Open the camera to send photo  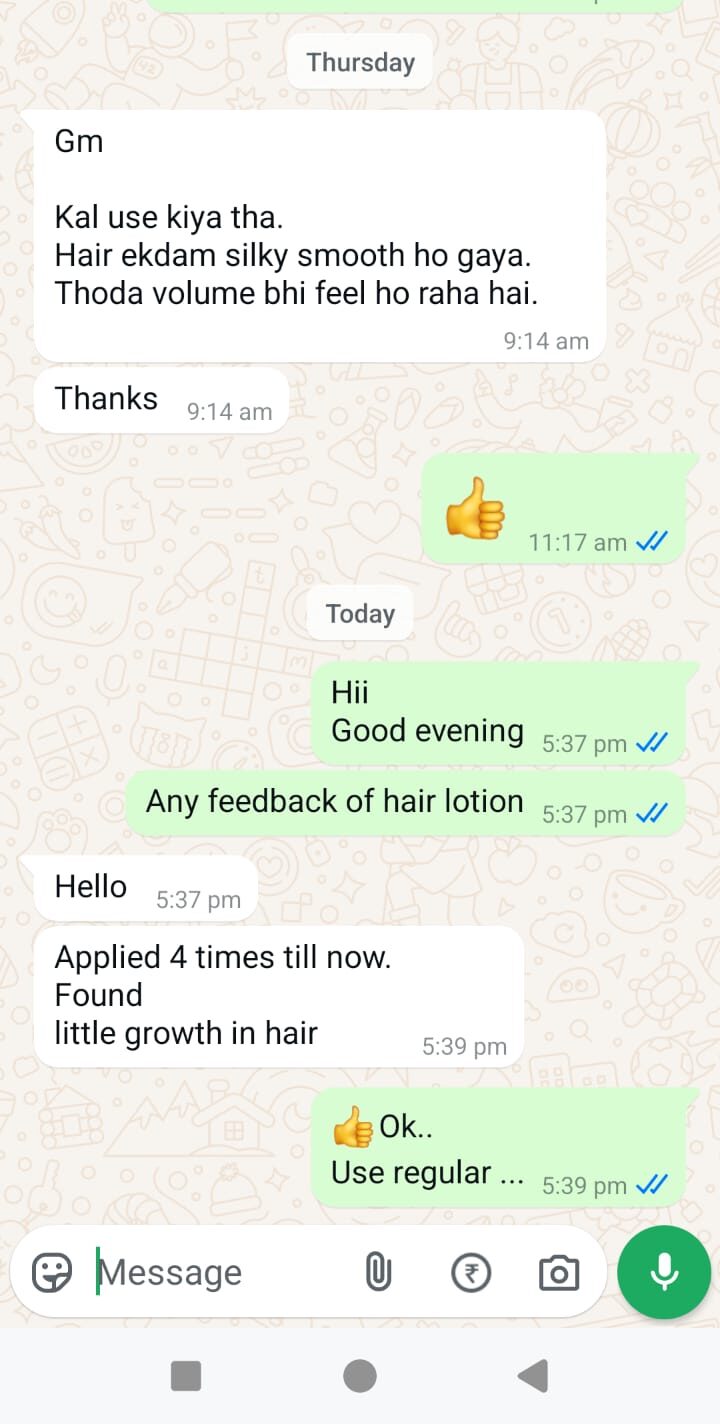click(559, 1273)
